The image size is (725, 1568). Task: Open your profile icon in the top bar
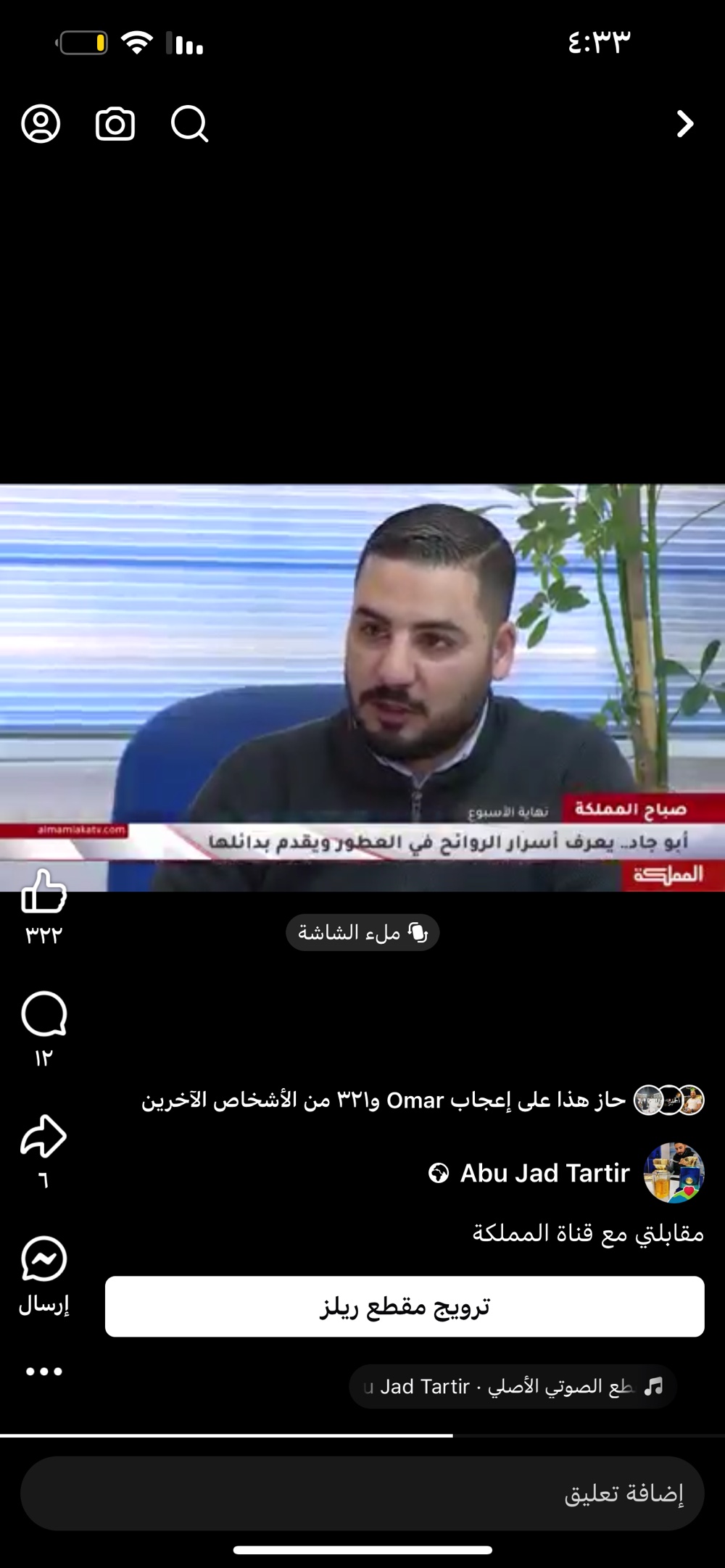[43, 125]
